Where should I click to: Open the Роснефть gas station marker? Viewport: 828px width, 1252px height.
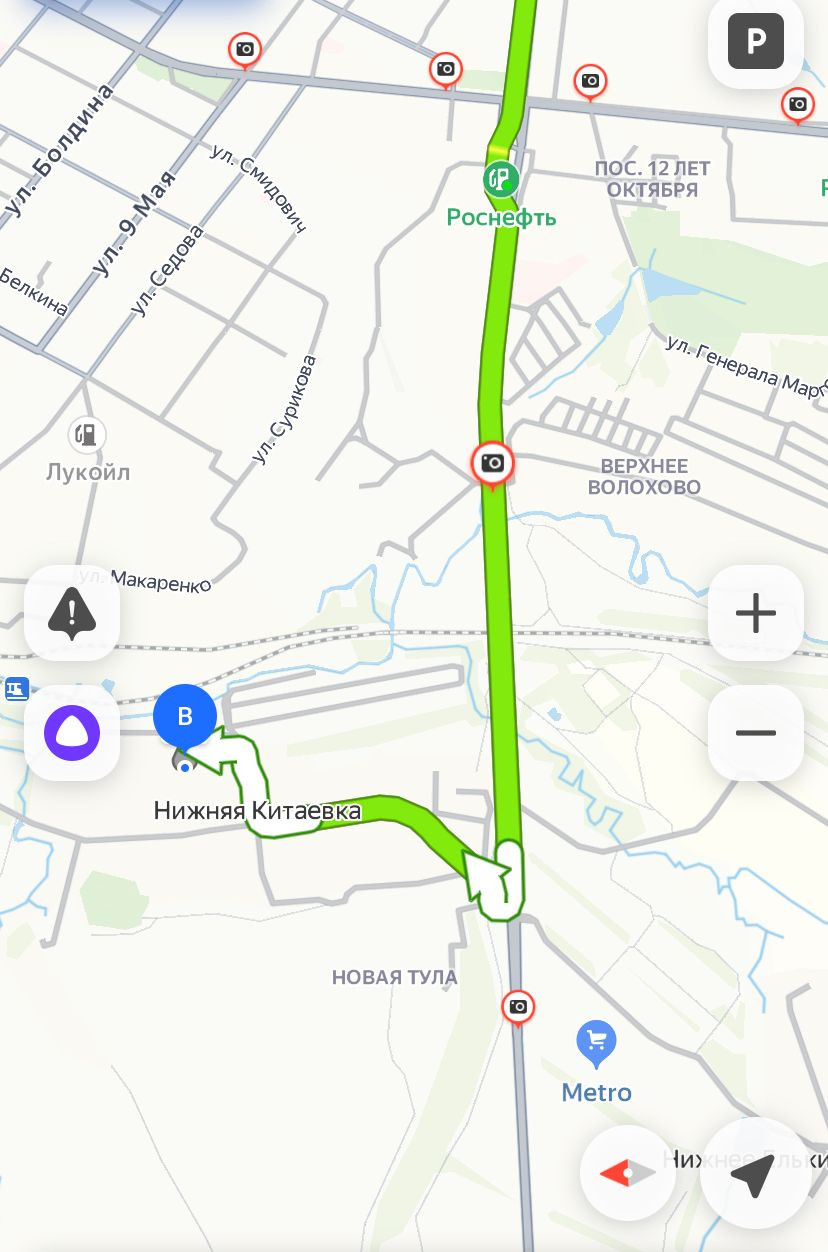[500, 180]
